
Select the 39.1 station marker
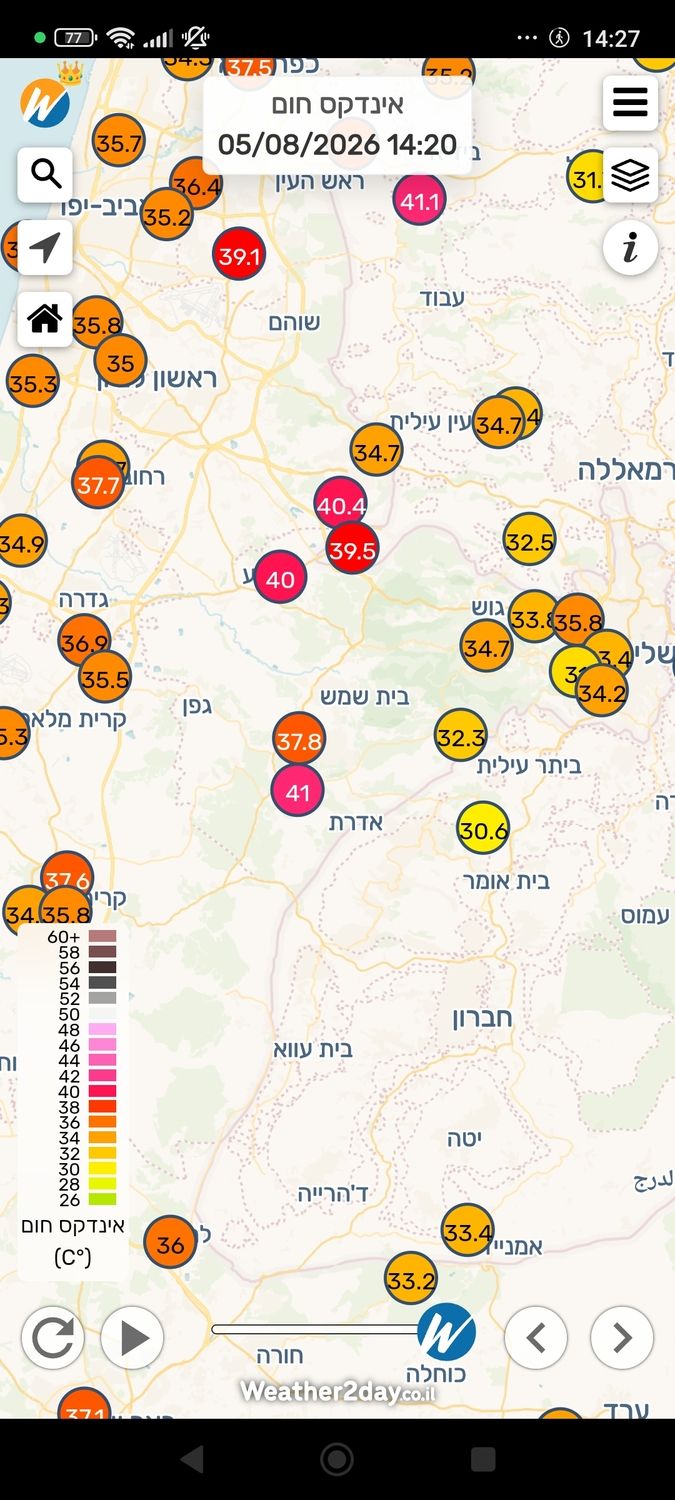(238, 255)
